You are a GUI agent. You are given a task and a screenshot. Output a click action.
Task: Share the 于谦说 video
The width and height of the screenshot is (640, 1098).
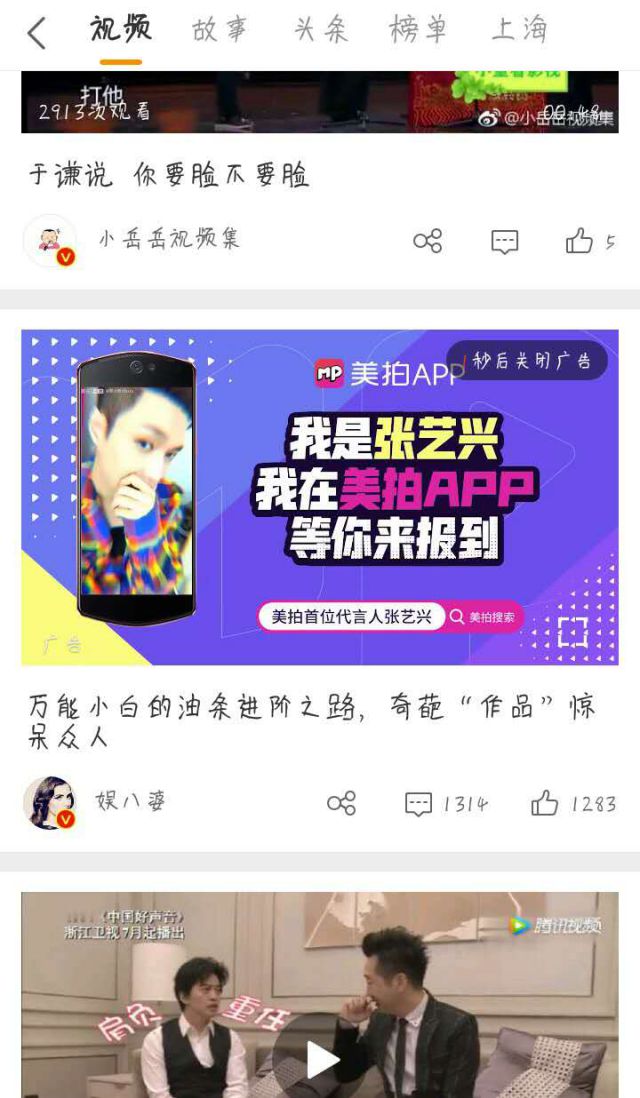point(428,241)
